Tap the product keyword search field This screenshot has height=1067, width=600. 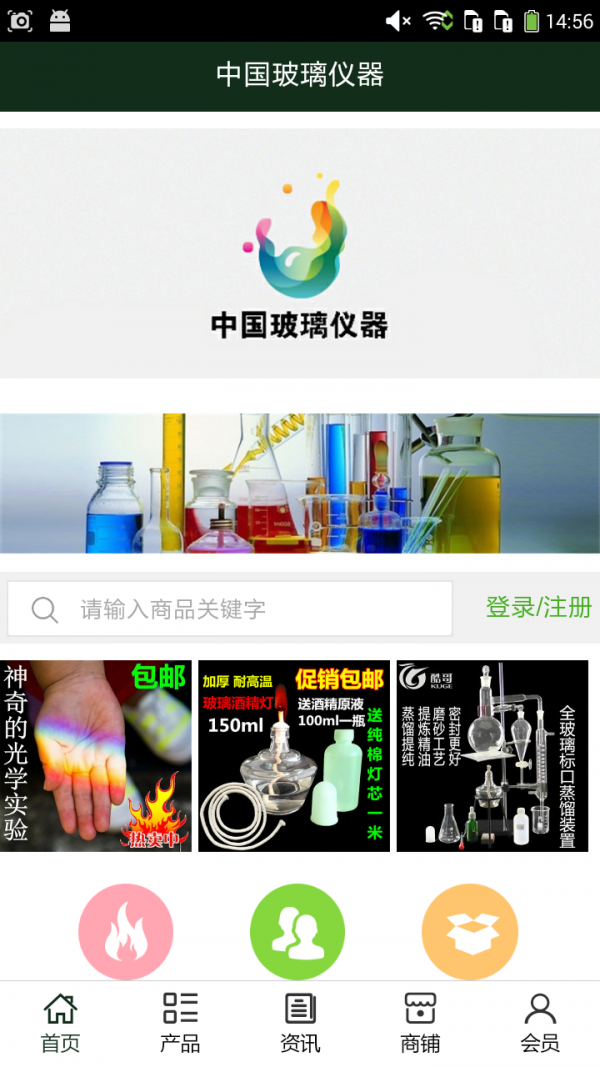pyautogui.click(x=230, y=609)
